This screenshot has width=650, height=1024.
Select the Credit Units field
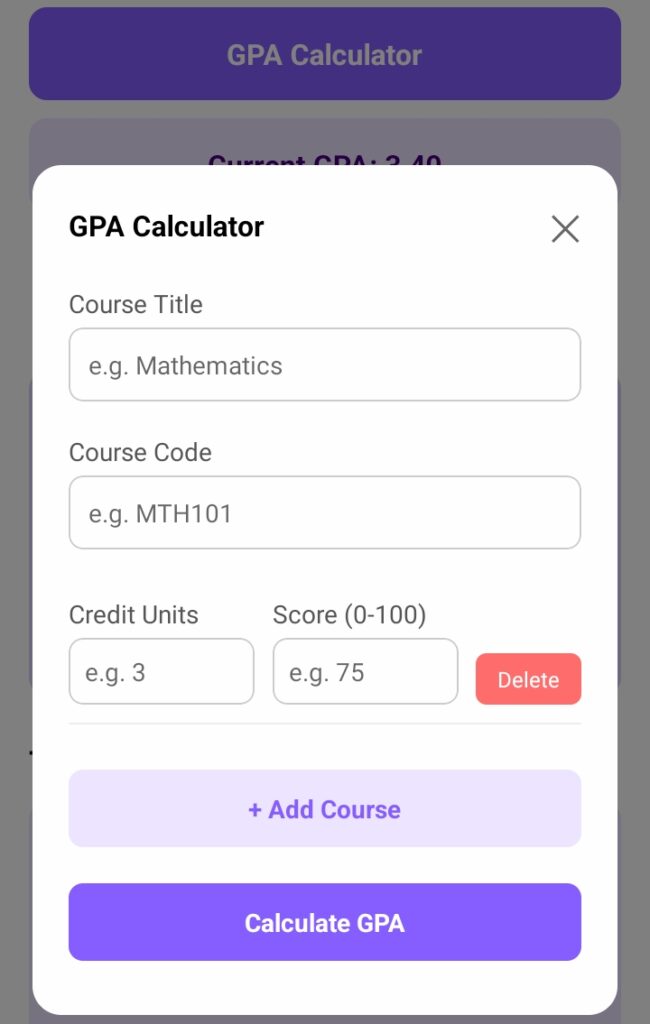(161, 672)
